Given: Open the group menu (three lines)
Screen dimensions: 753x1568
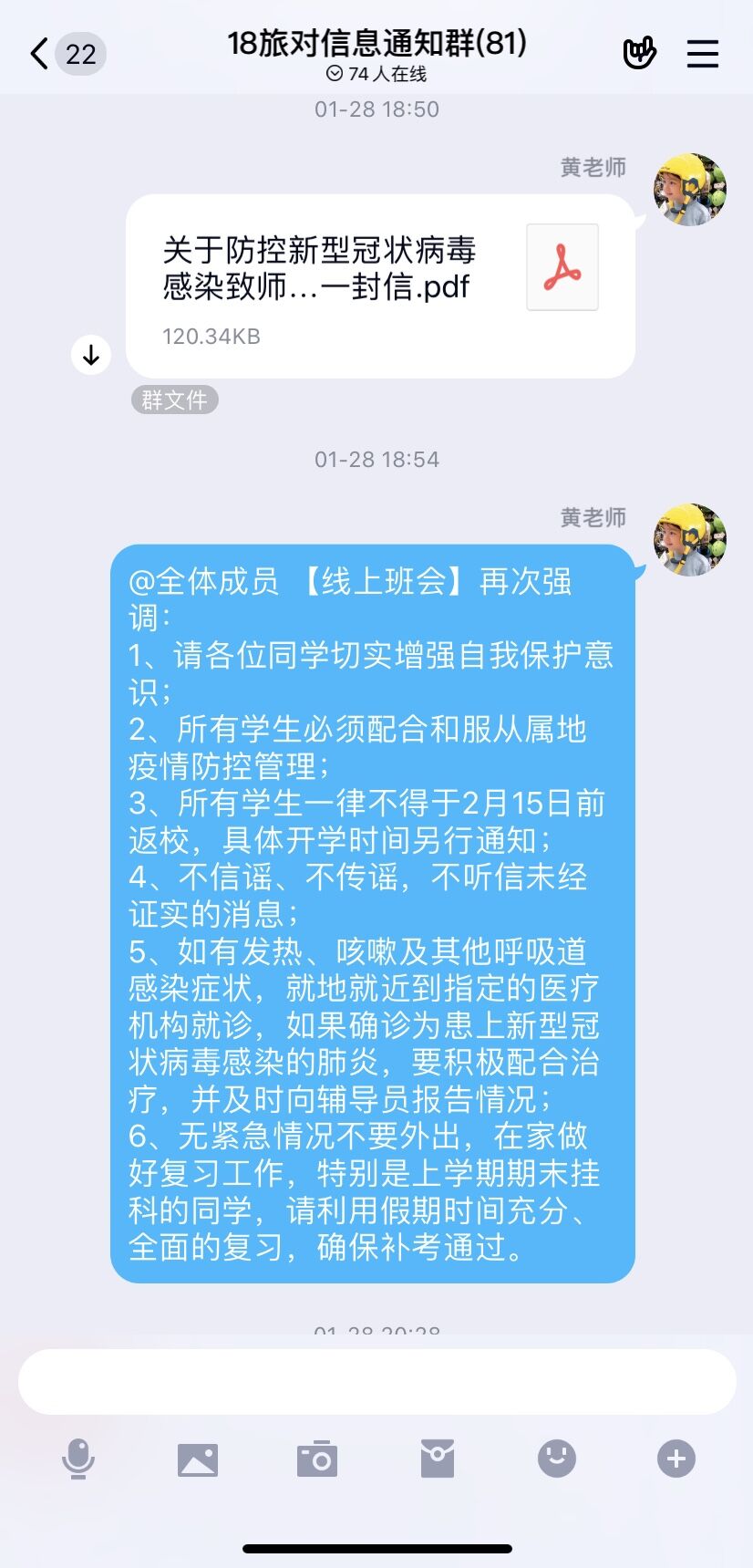Looking at the screenshot, I should coord(702,54).
